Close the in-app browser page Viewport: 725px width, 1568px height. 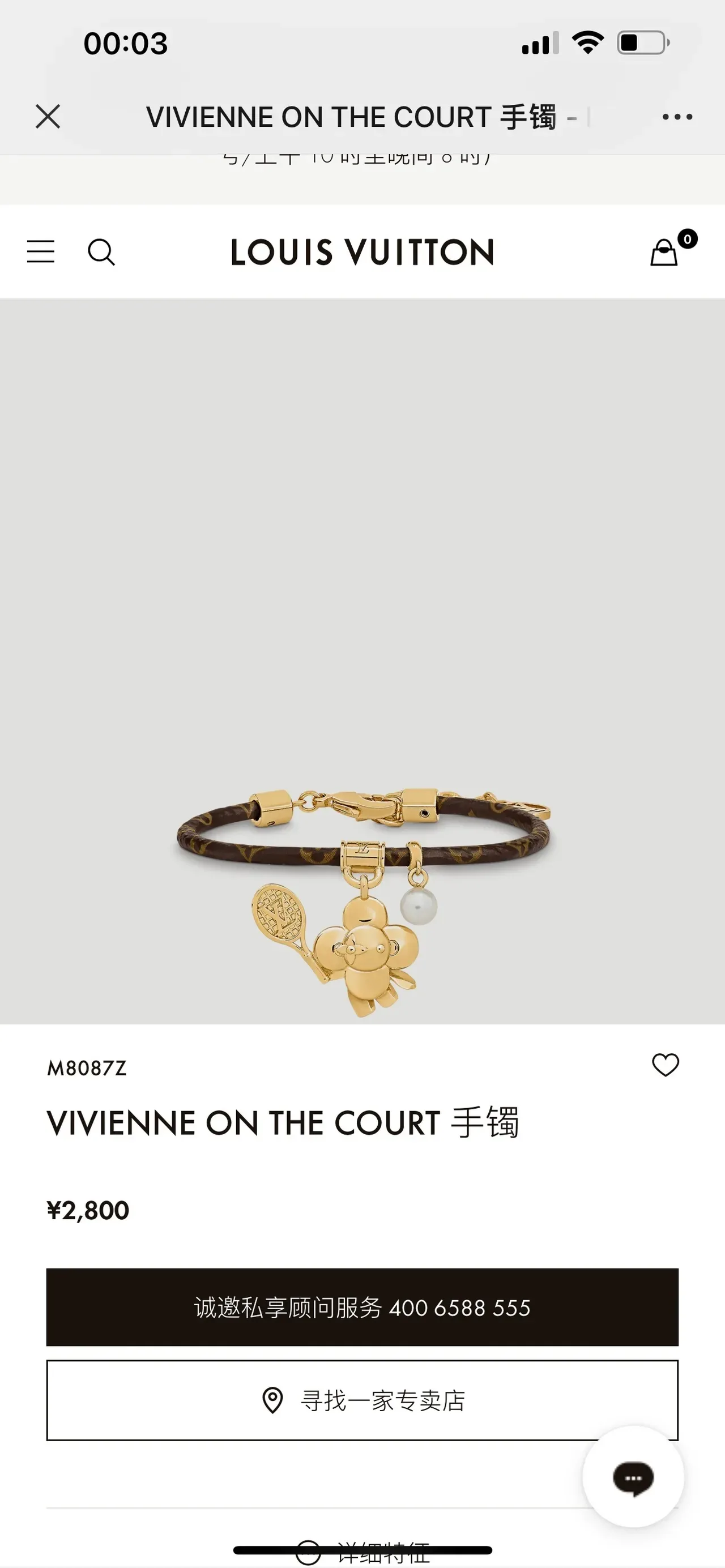pyautogui.click(x=48, y=116)
